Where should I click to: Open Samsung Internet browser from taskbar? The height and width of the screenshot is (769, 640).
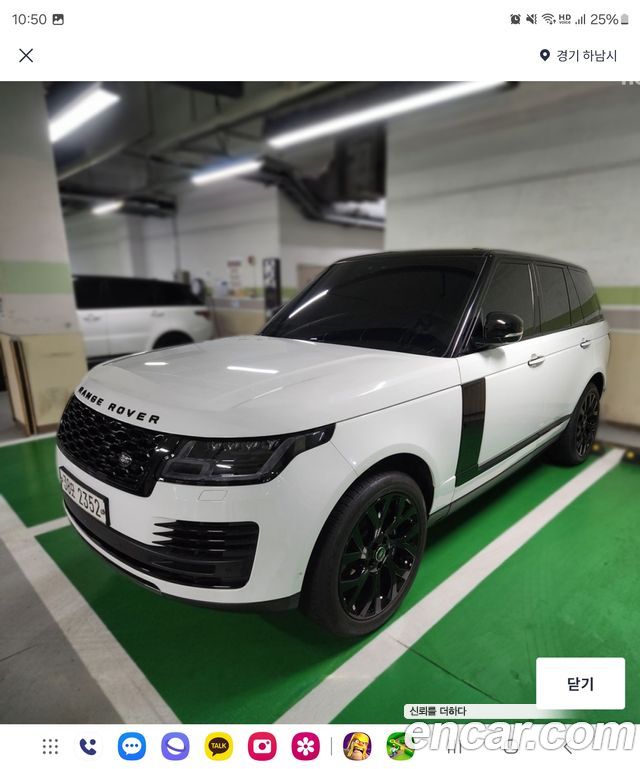pos(175,746)
